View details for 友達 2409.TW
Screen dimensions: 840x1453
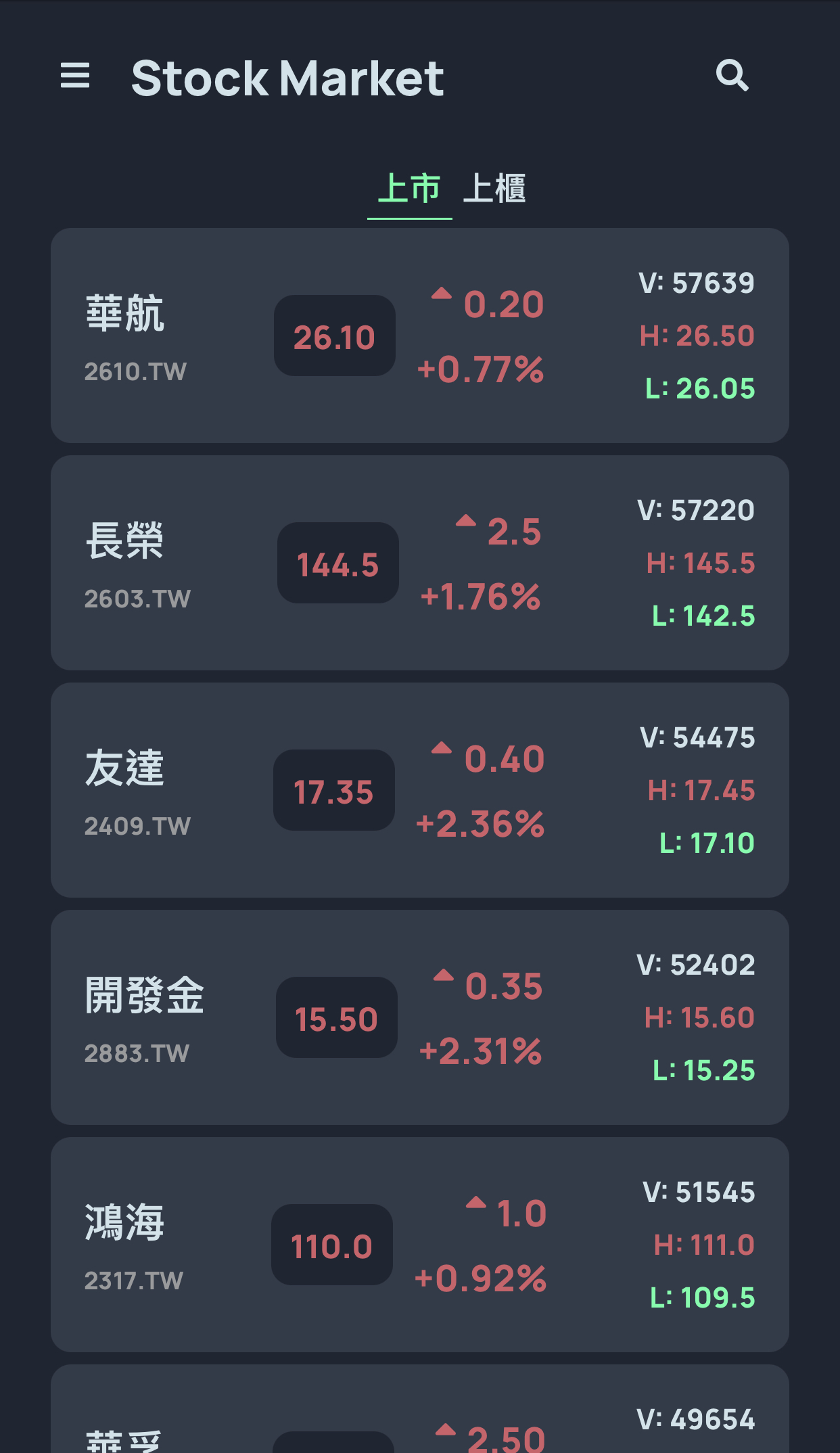(x=419, y=790)
